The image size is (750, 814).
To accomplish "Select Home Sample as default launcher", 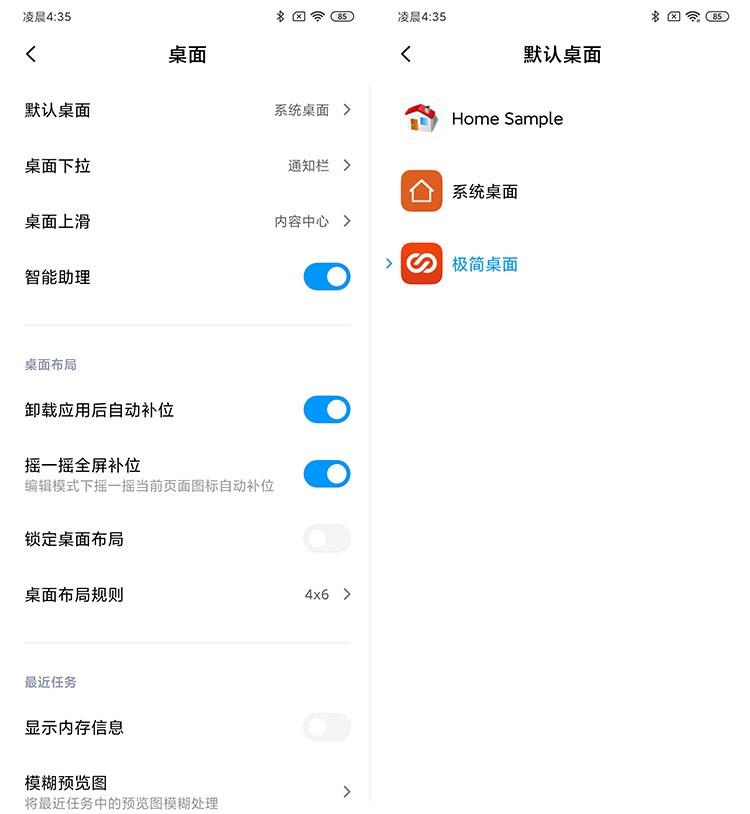I will (x=506, y=119).
